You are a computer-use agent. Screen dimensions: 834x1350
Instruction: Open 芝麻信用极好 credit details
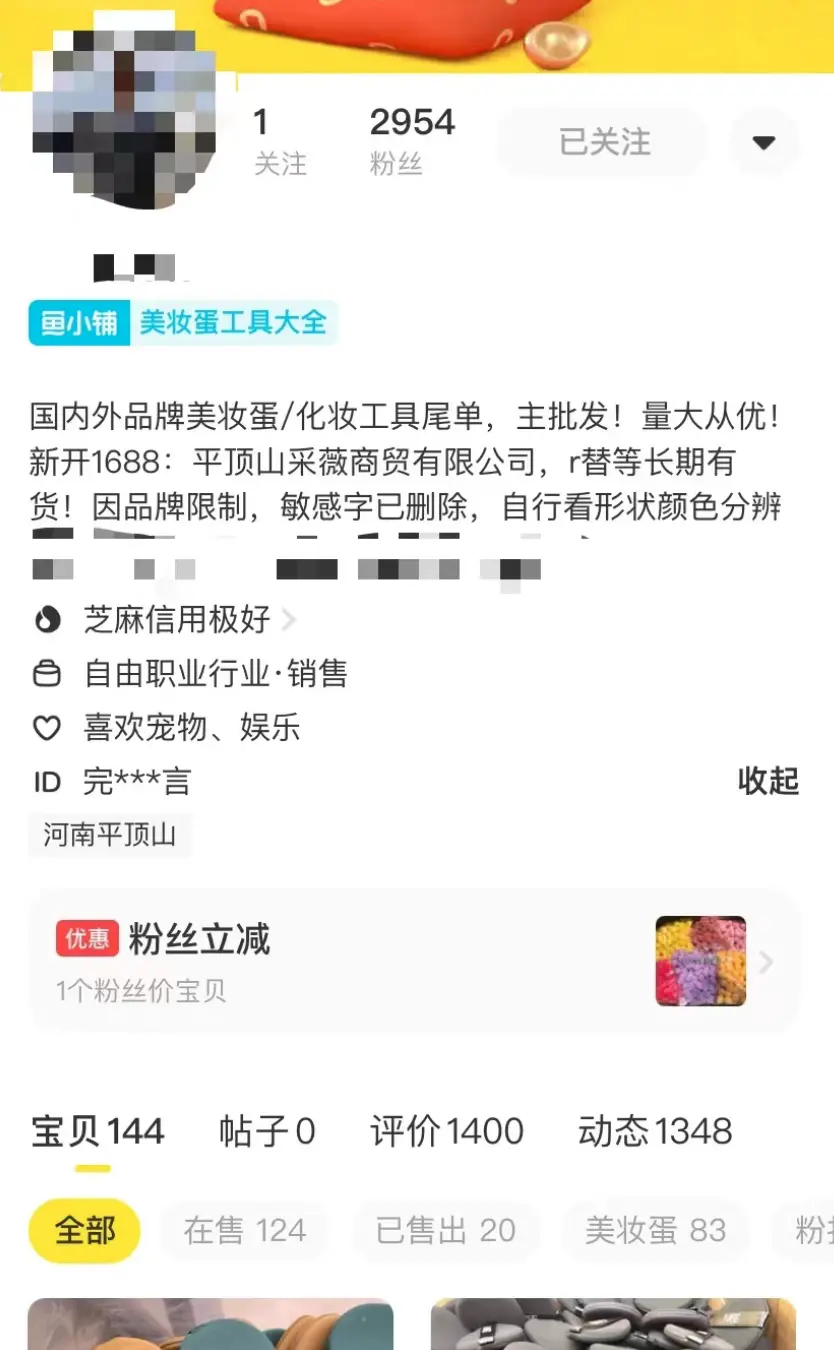(178, 620)
